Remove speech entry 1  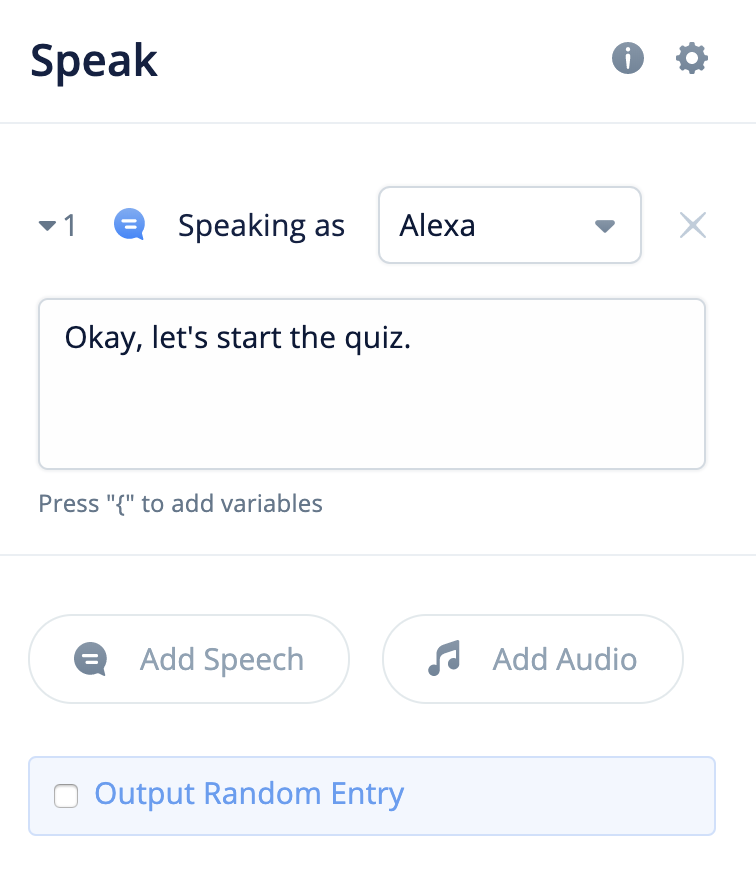[693, 226]
